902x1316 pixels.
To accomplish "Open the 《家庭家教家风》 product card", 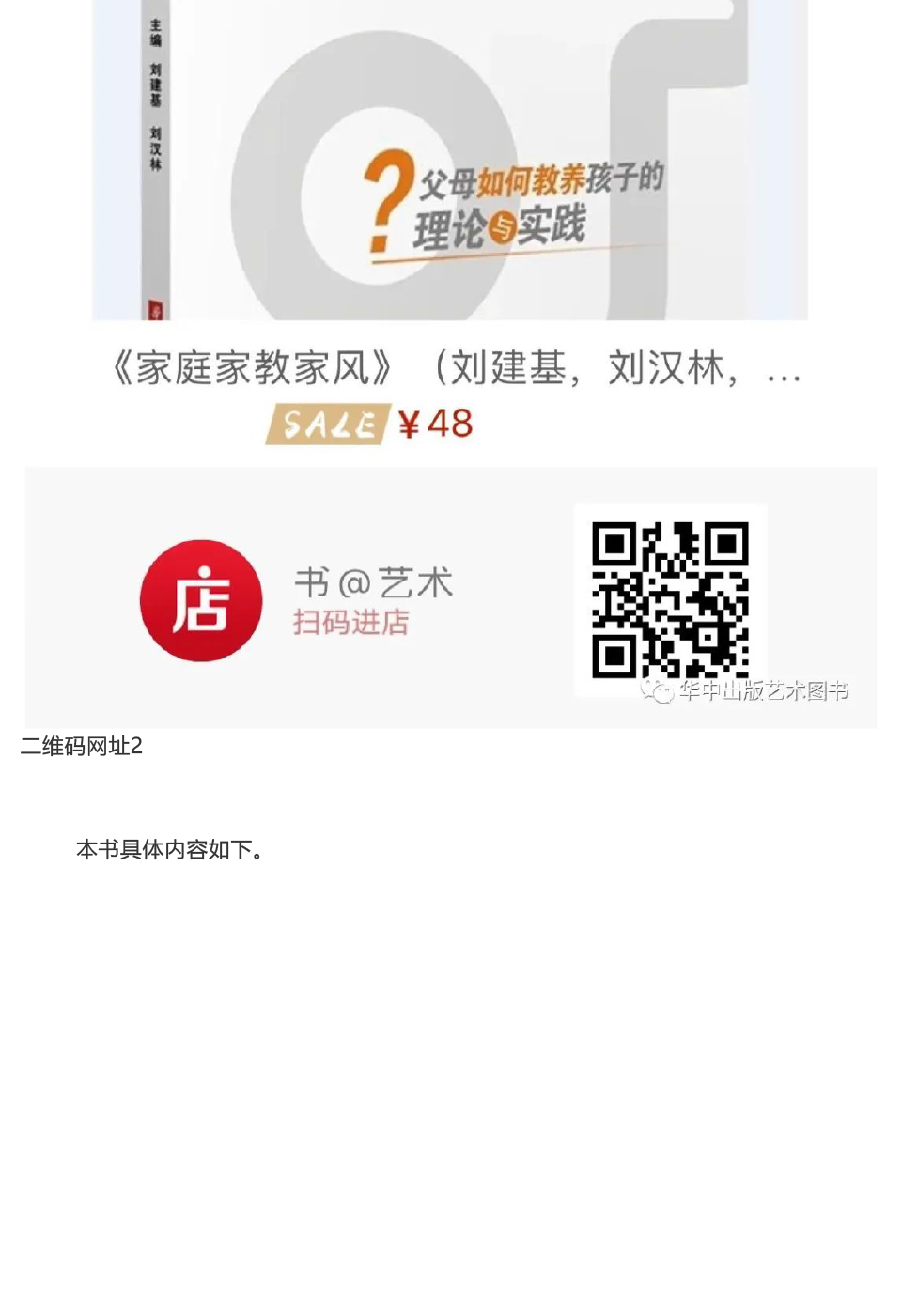I will (x=455, y=367).
